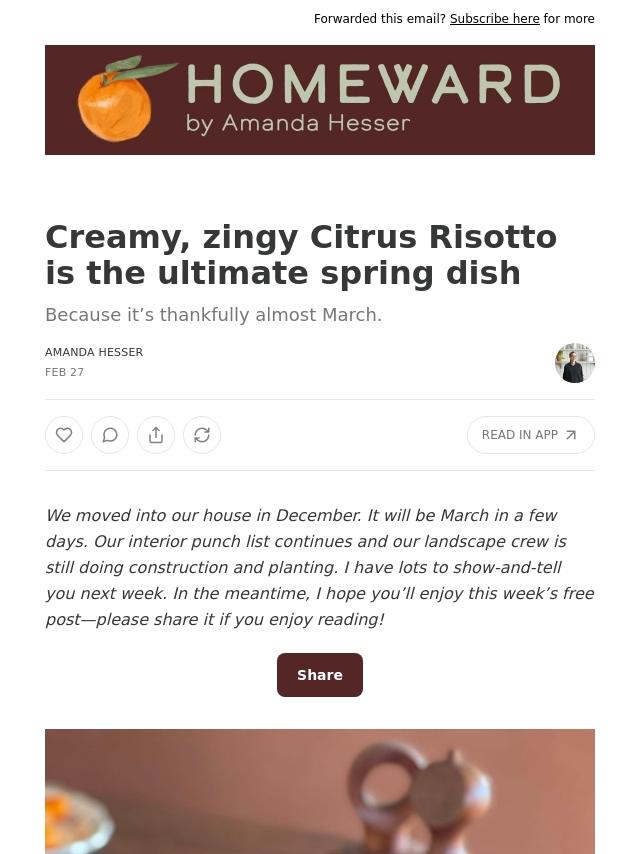
Task: Open the Homeward newsletter banner
Action: pyautogui.click(x=320, y=100)
